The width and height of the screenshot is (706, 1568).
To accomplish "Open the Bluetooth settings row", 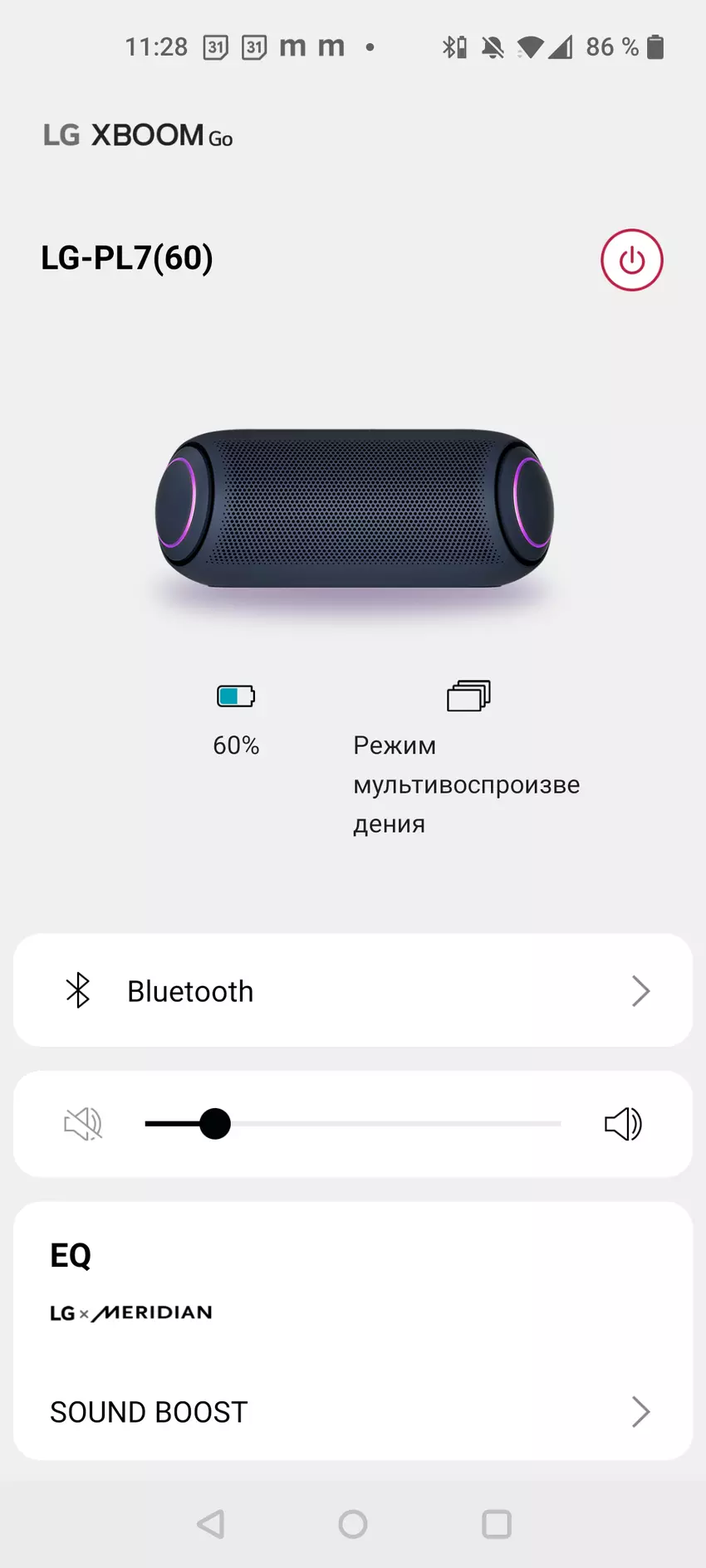I will [353, 990].
